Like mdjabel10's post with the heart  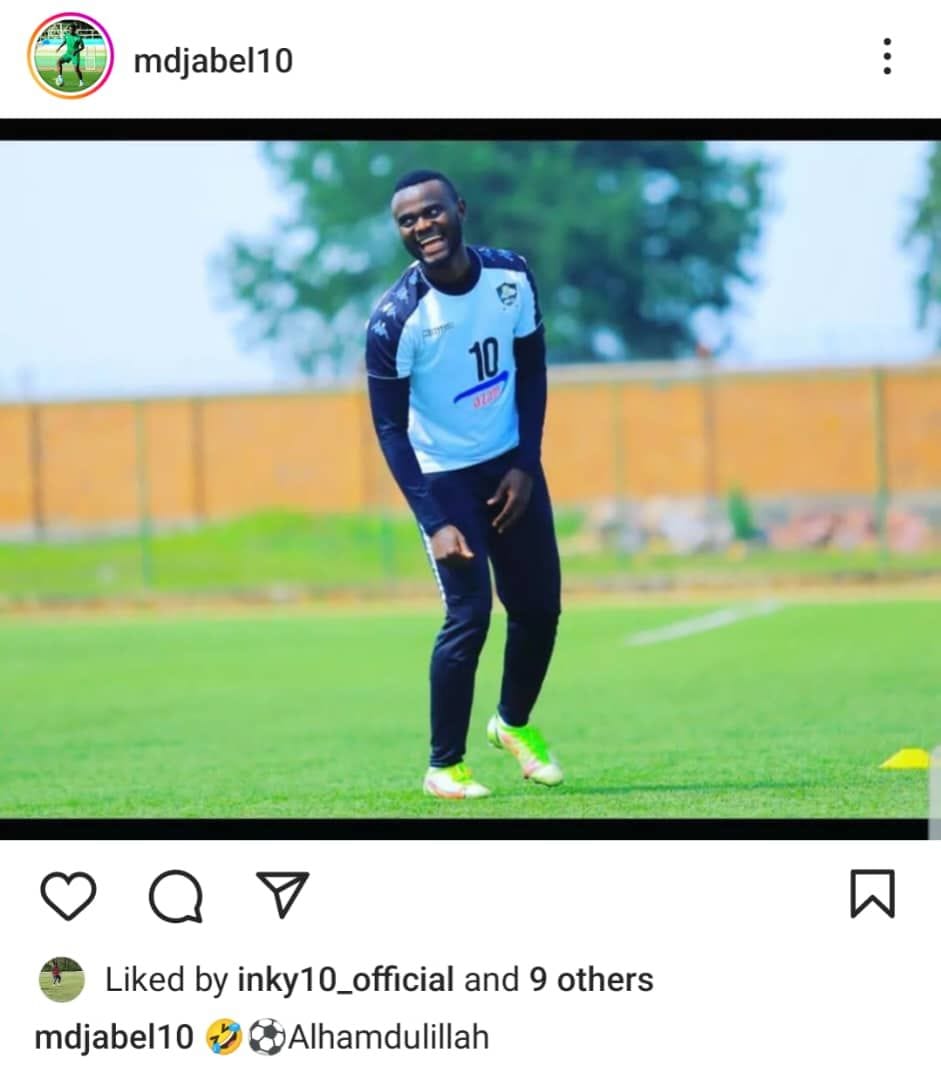coord(68,894)
